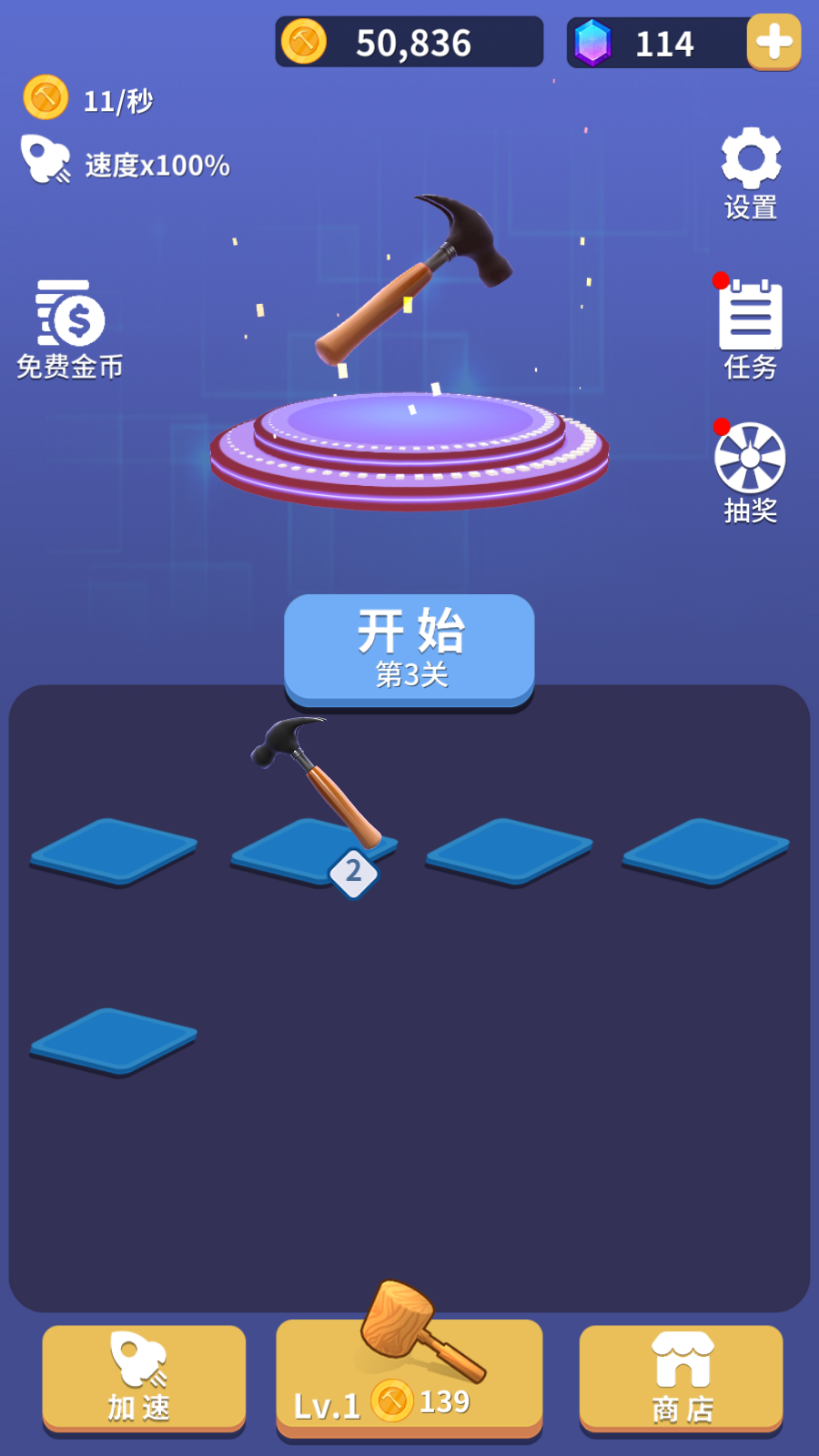
Task: Open the 设置 settings gear
Action: click(x=751, y=173)
